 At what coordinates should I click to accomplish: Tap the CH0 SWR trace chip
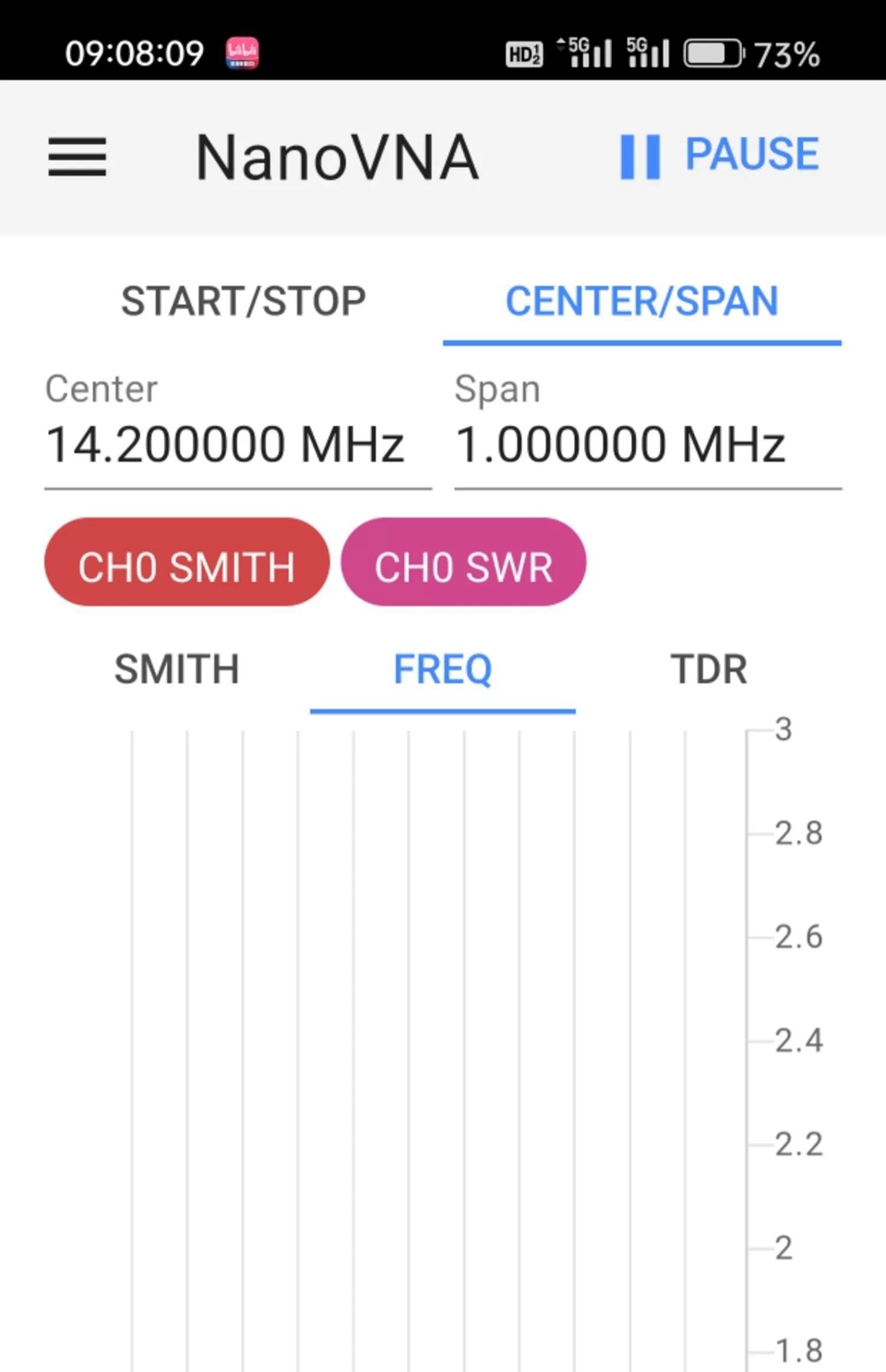point(463,563)
